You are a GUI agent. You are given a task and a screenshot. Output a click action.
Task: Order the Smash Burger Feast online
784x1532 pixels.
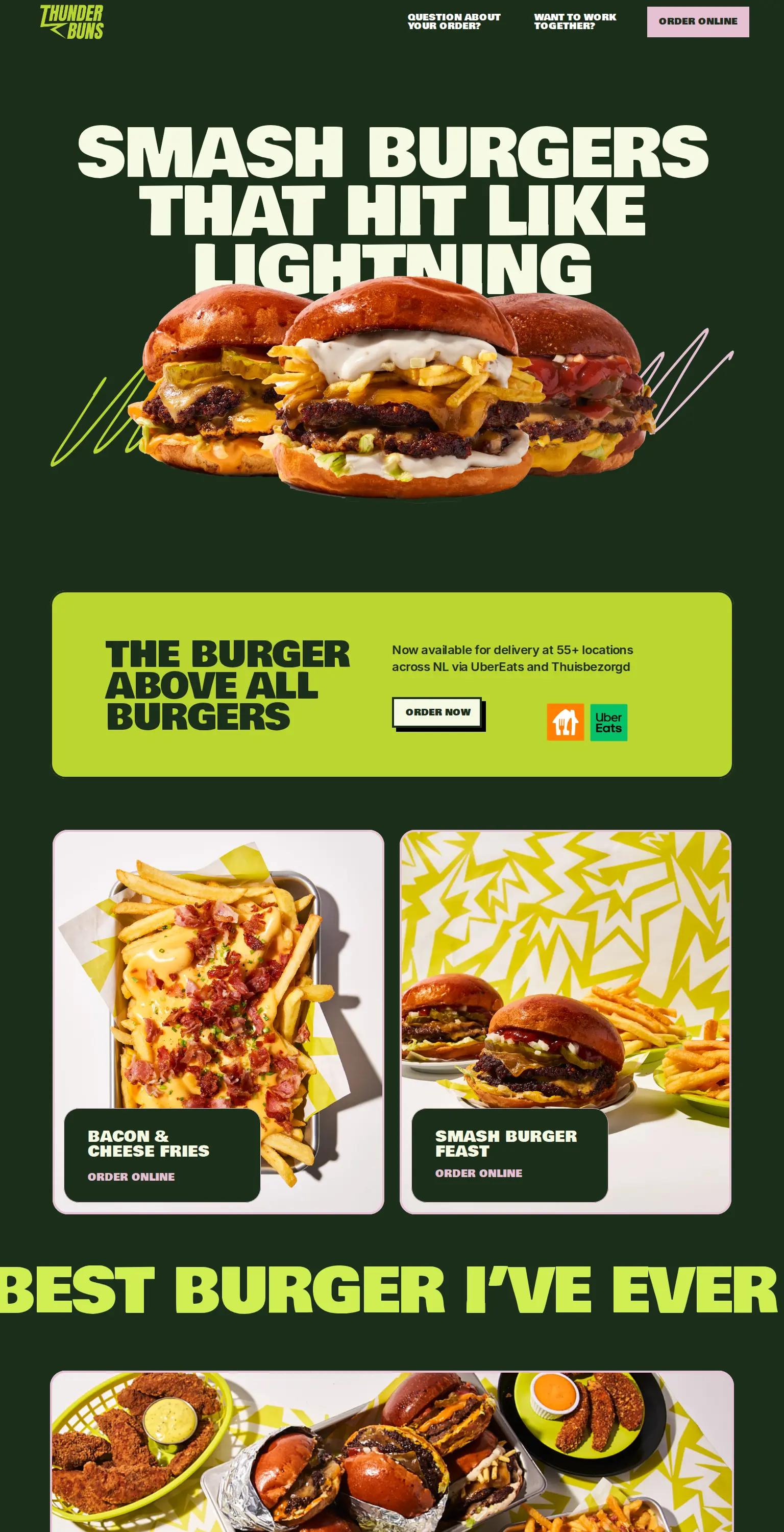click(478, 1173)
